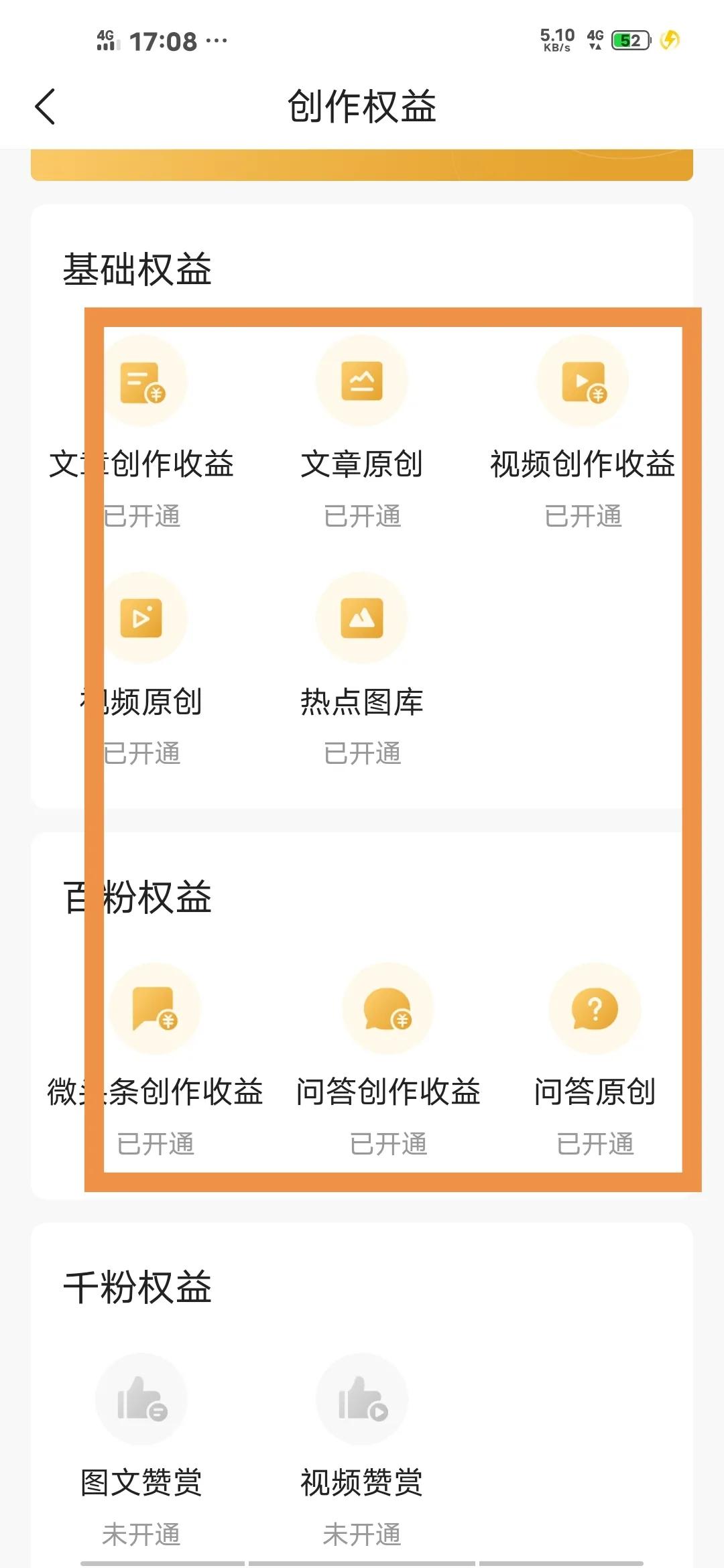Viewport: 724px width, 1568px height.
Task: Tap 已开通 label below 文章原创
Action: pos(362,515)
